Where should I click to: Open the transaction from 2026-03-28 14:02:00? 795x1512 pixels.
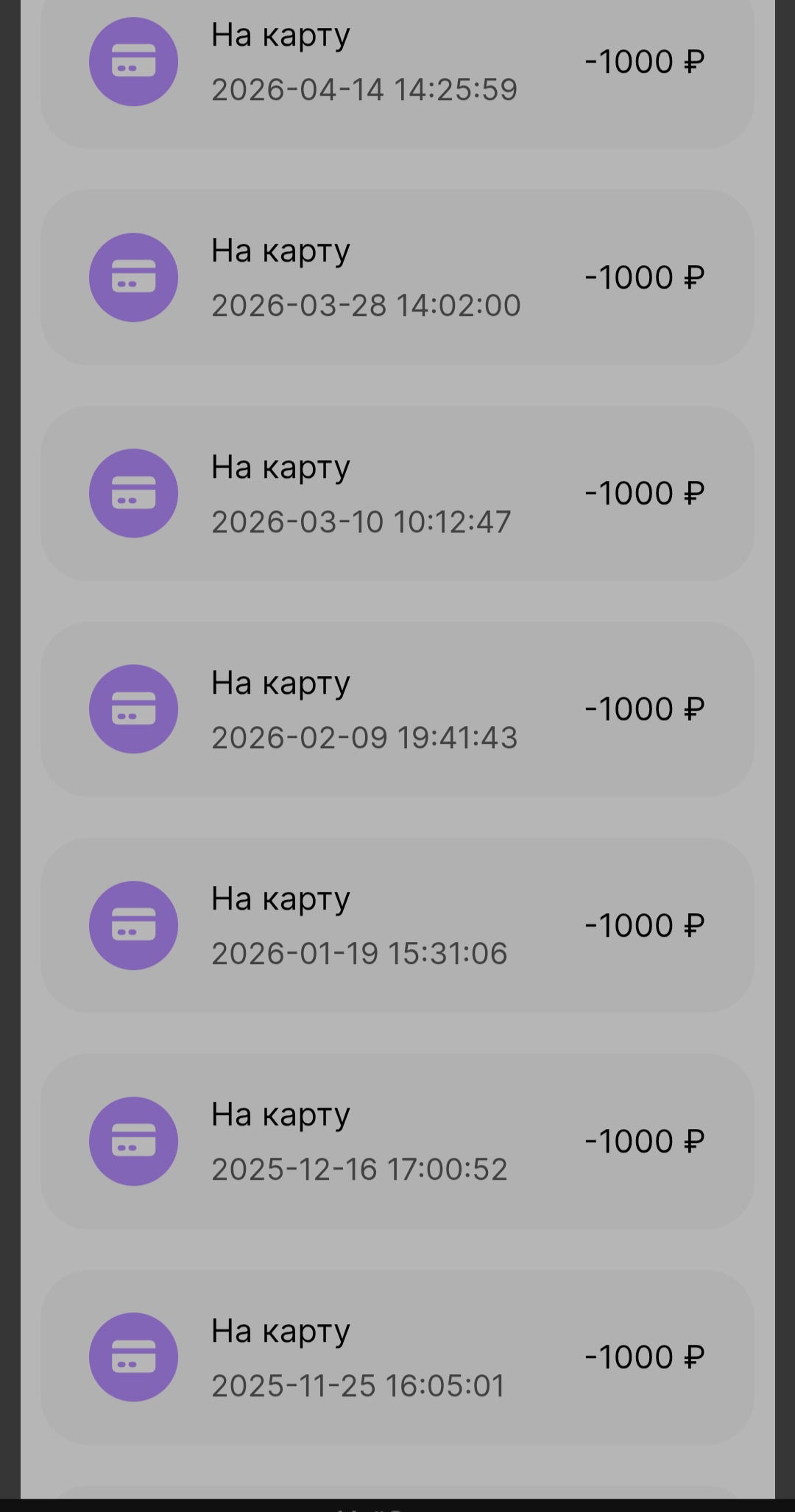(397, 278)
